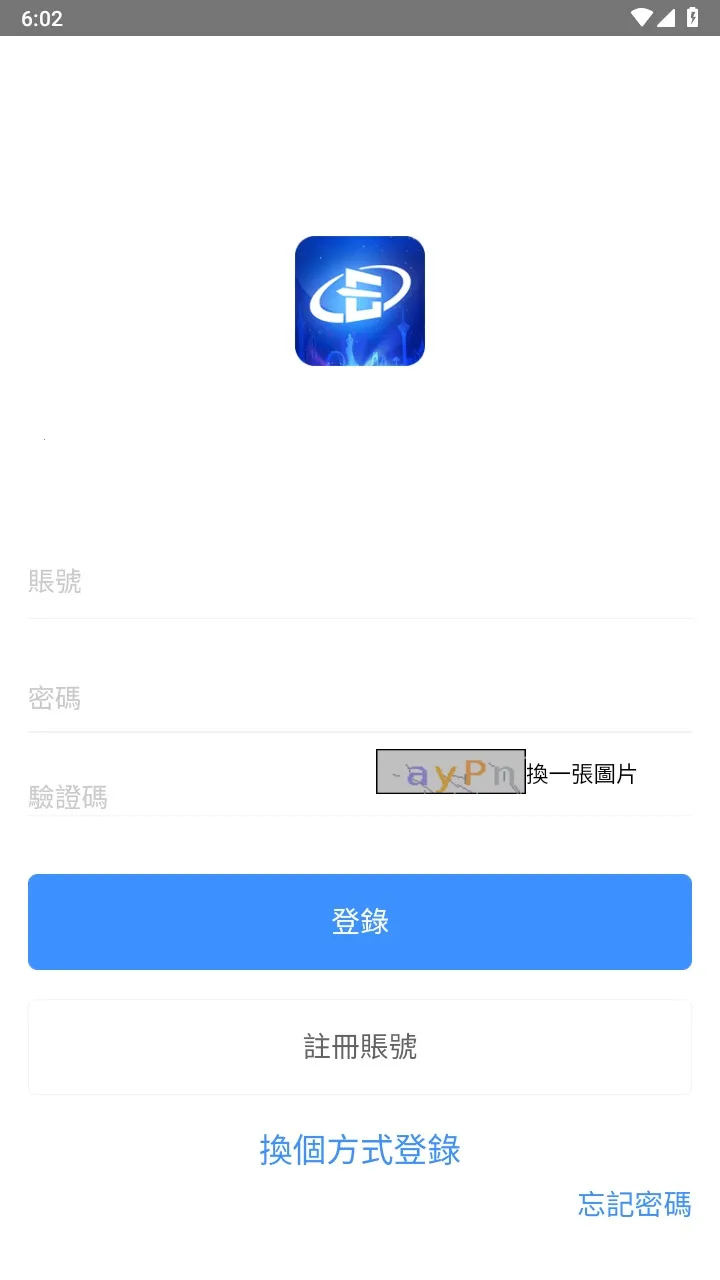Viewport: 720px width, 1280px height.
Task: Tap the 賬號 placeholder text
Action: [x=55, y=583]
